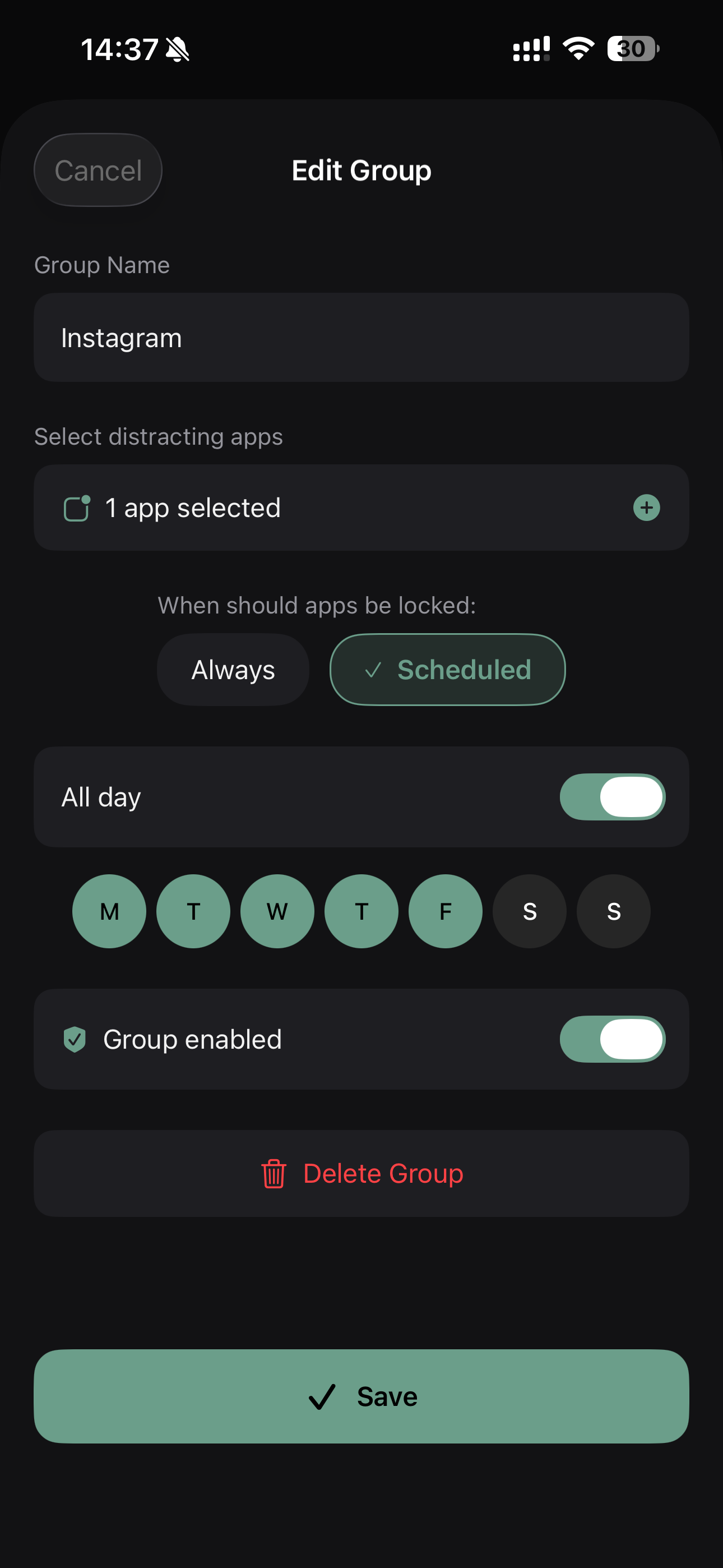
Task: Turn off the "All day" toggle
Action: click(x=612, y=797)
